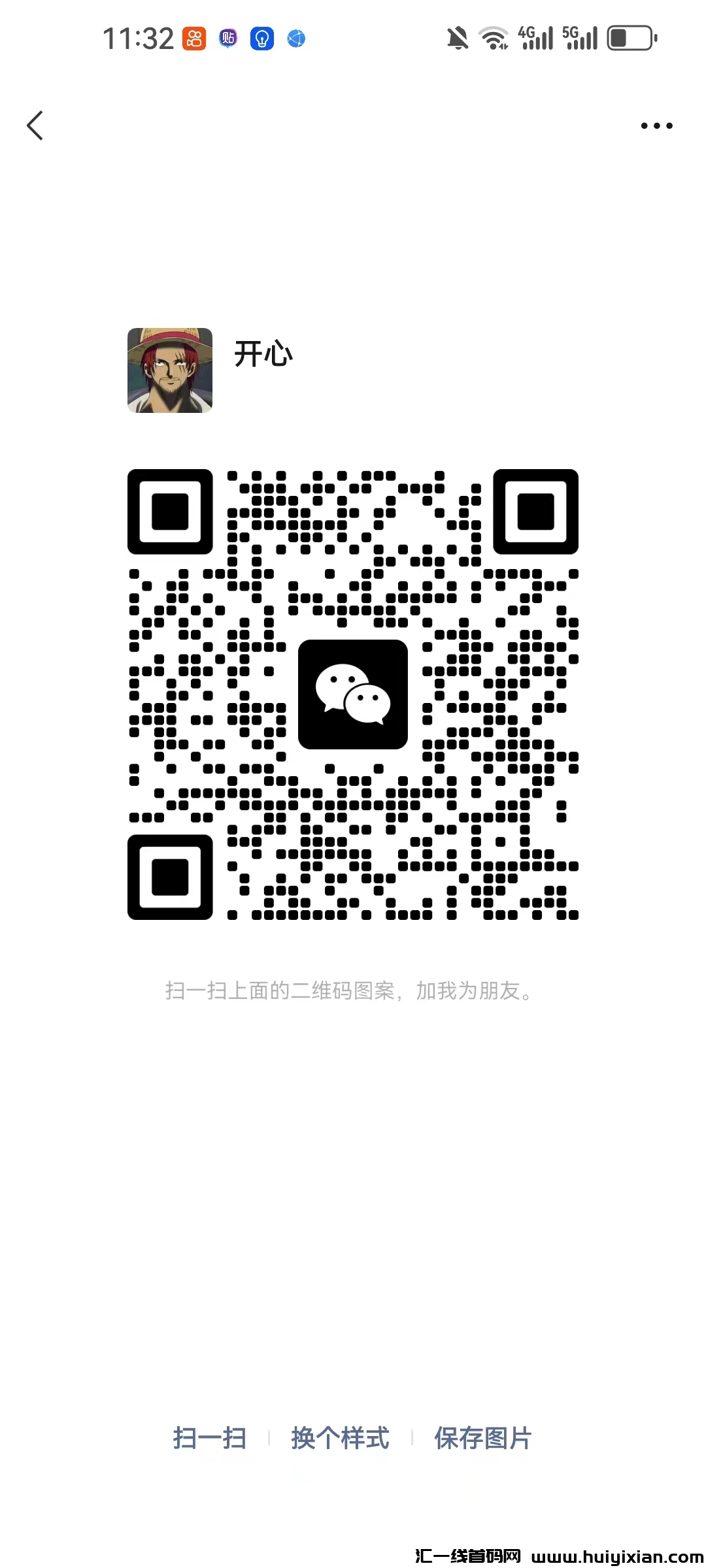Tap the Kuaishou icon in status bar
This screenshot has width=706, height=1568.
194,37
